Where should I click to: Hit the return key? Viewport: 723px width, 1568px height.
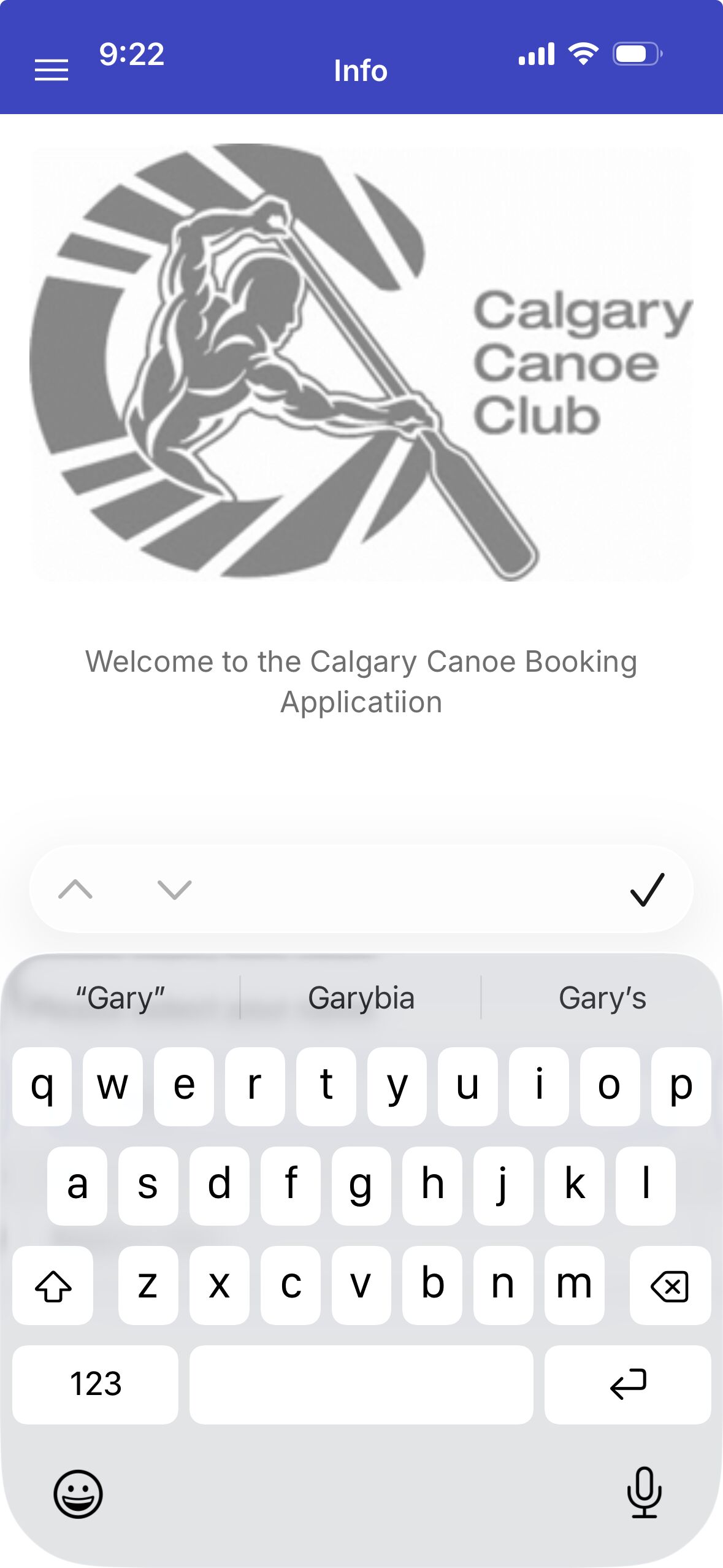(x=627, y=1385)
